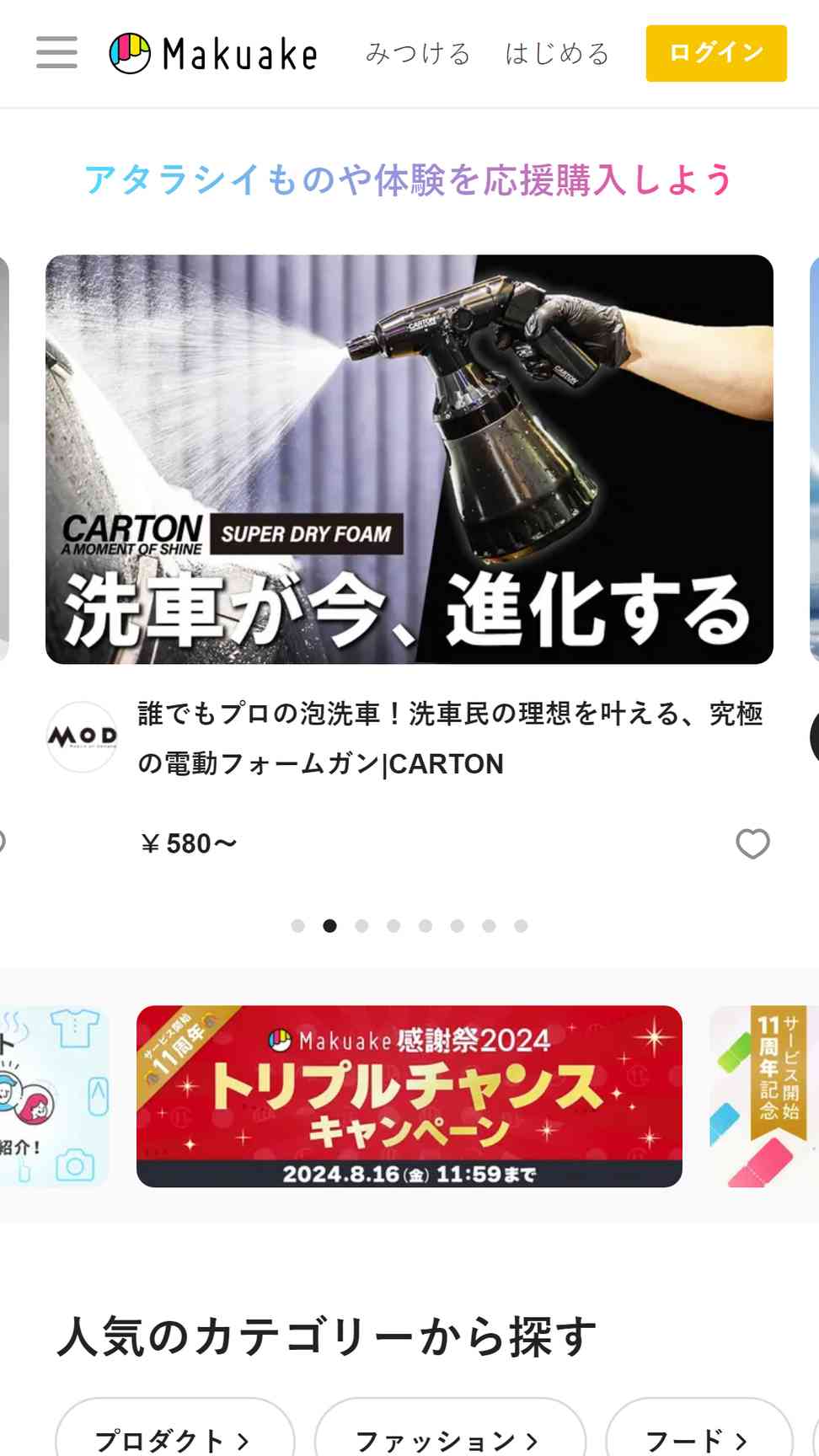Open the MOD project owner avatar

coord(82,737)
